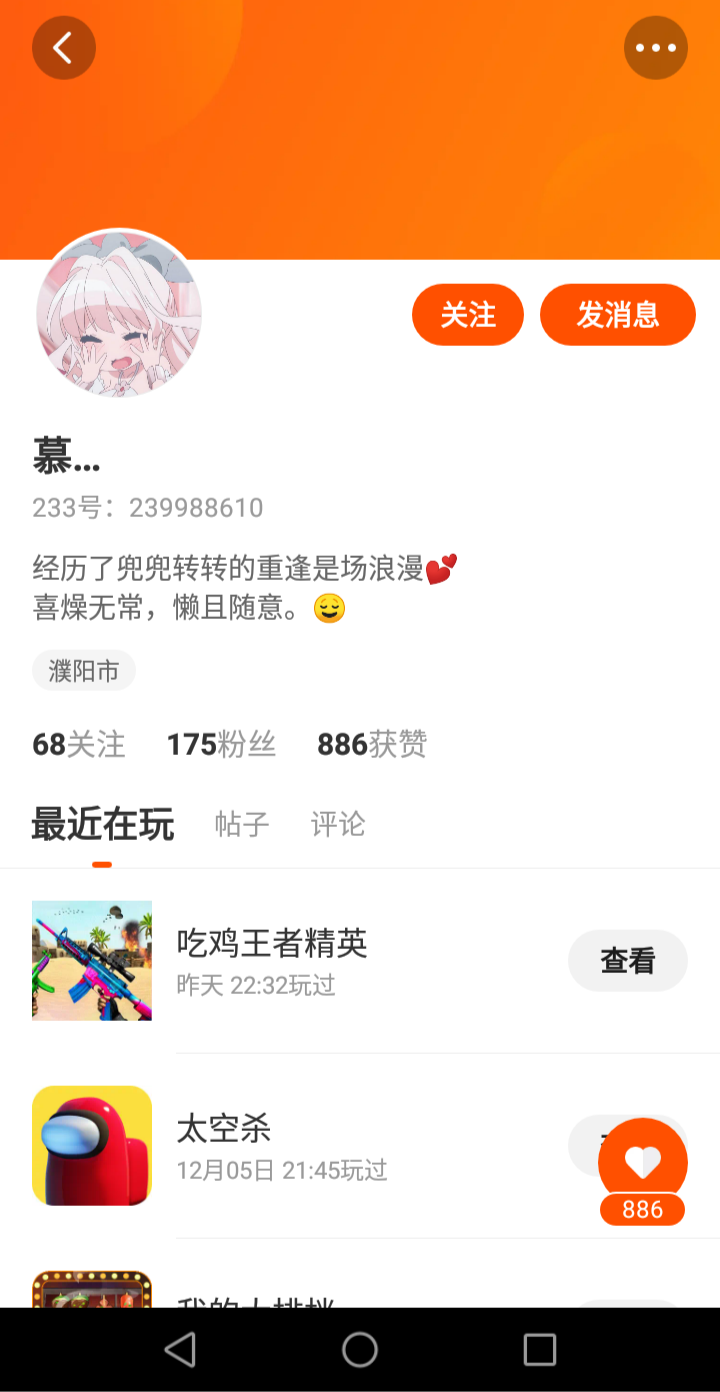The height and width of the screenshot is (1392, 720).
Task: Open the 68 关注 following list
Action: tap(79, 744)
